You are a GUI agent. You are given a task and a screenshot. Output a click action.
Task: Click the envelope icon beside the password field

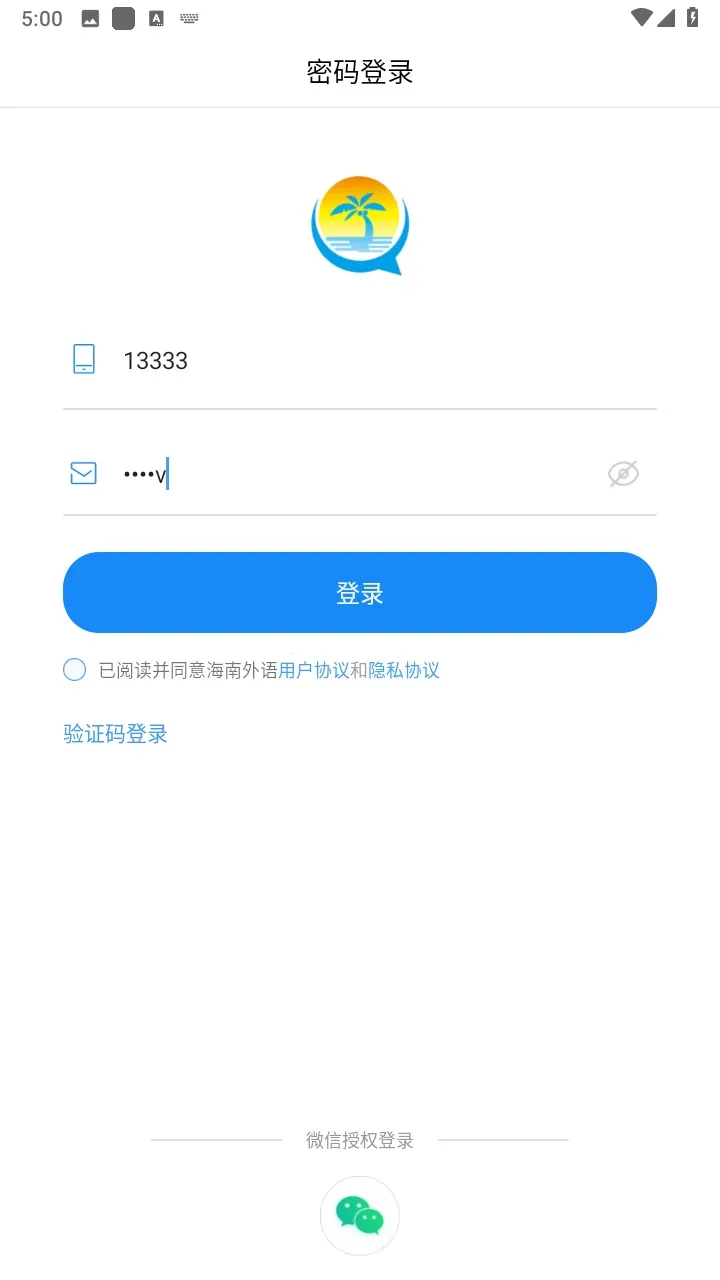click(83, 473)
